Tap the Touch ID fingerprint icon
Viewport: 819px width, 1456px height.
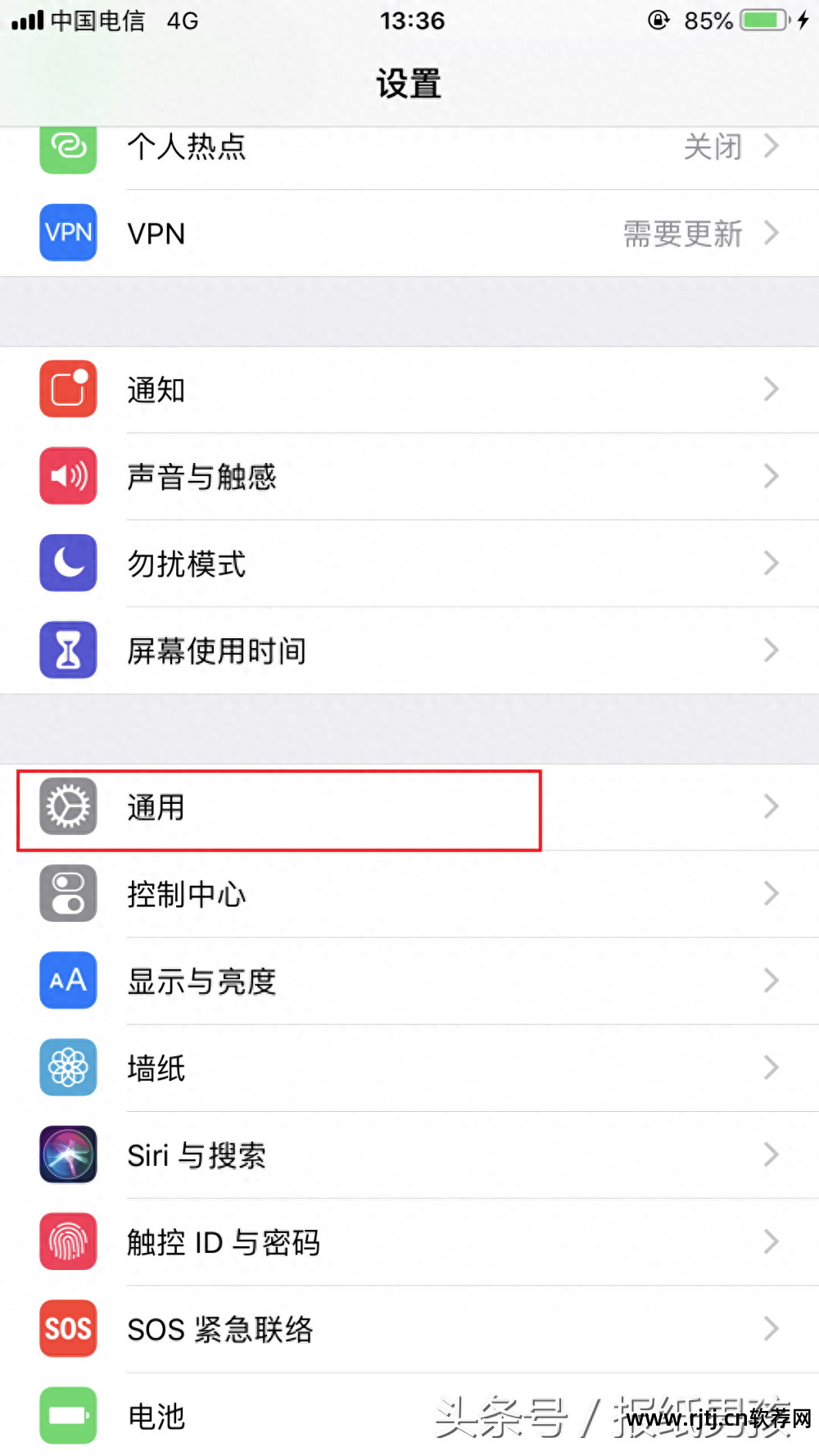coord(68,1241)
